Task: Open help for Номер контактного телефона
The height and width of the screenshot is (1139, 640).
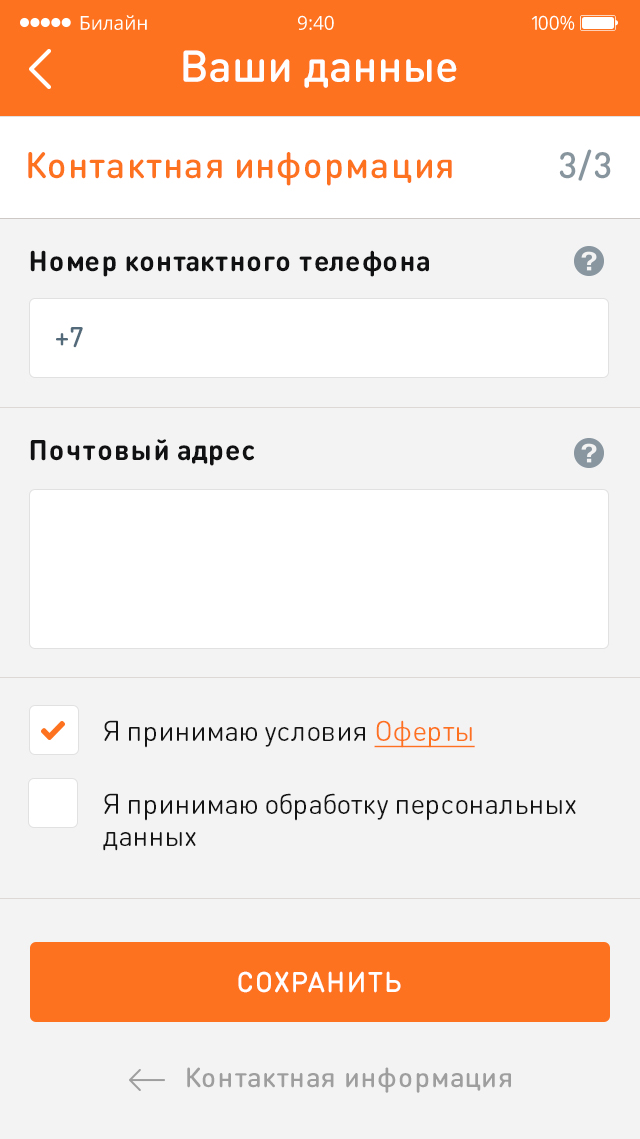Action: pyautogui.click(x=589, y=262)
